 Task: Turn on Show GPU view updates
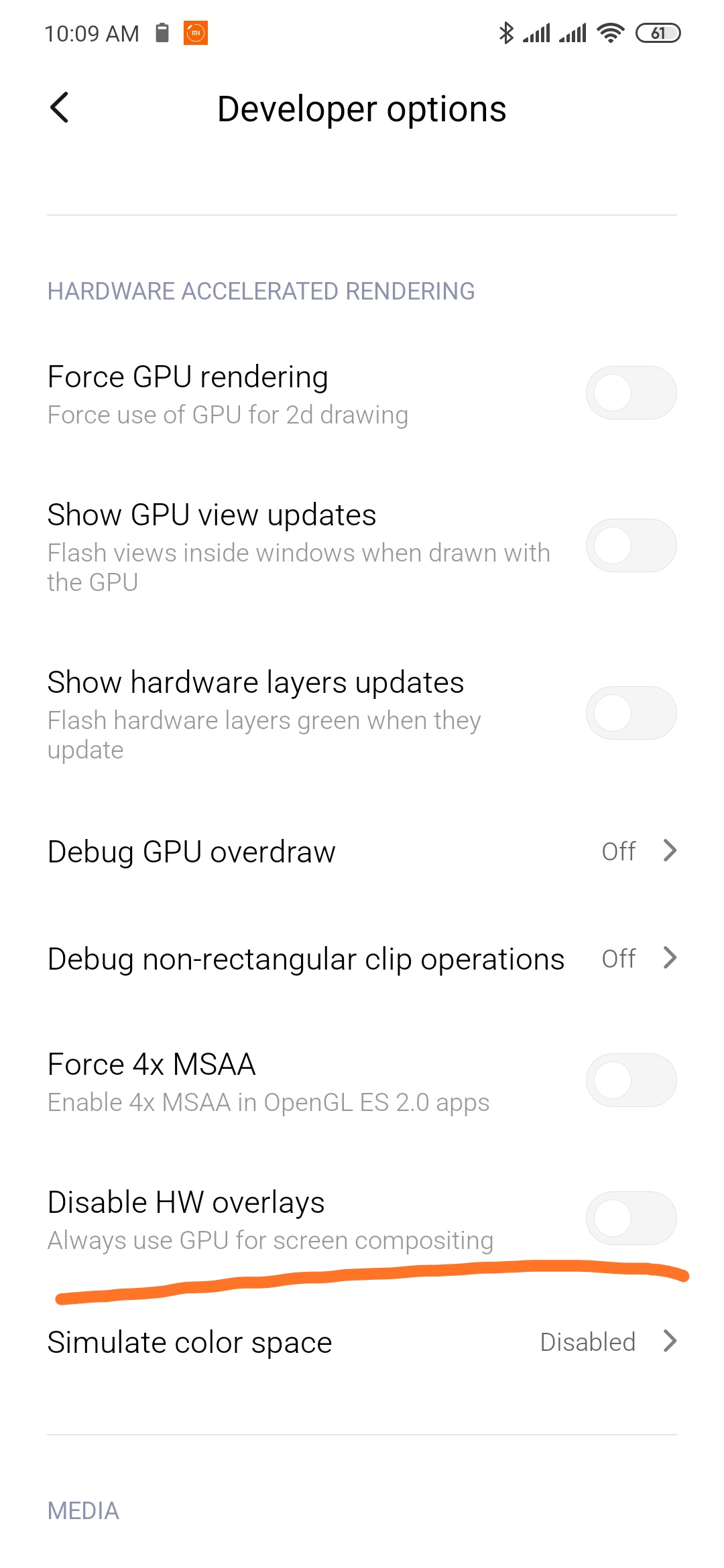tap(631, 545)
